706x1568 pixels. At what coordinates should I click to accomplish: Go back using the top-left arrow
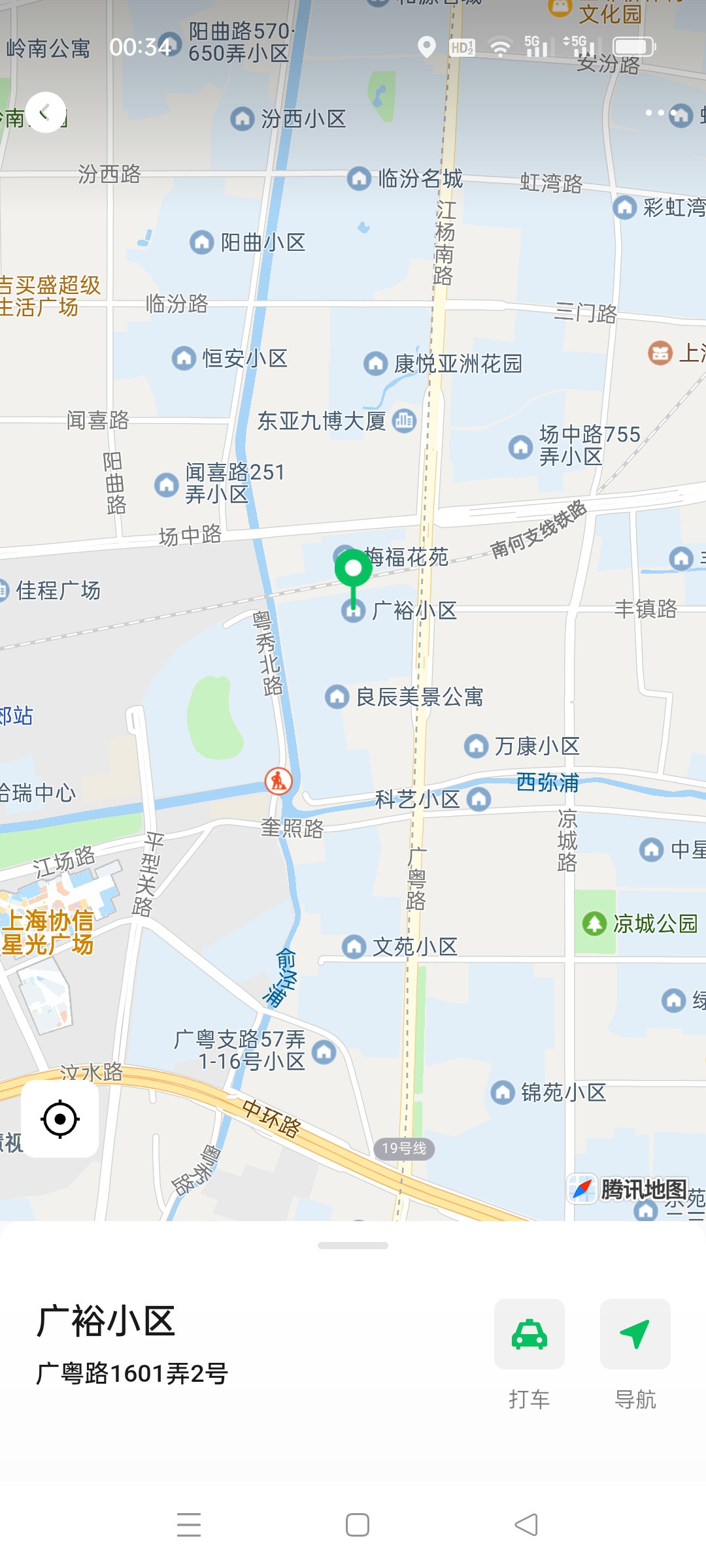(45, 113)
